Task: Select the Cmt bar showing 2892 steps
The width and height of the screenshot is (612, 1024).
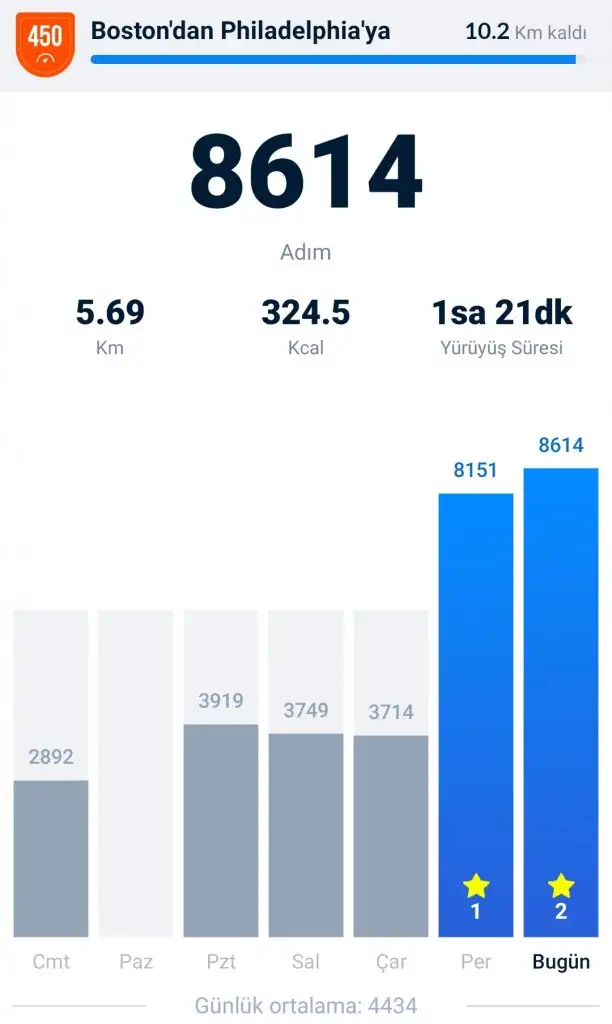Action: [51, 857]
